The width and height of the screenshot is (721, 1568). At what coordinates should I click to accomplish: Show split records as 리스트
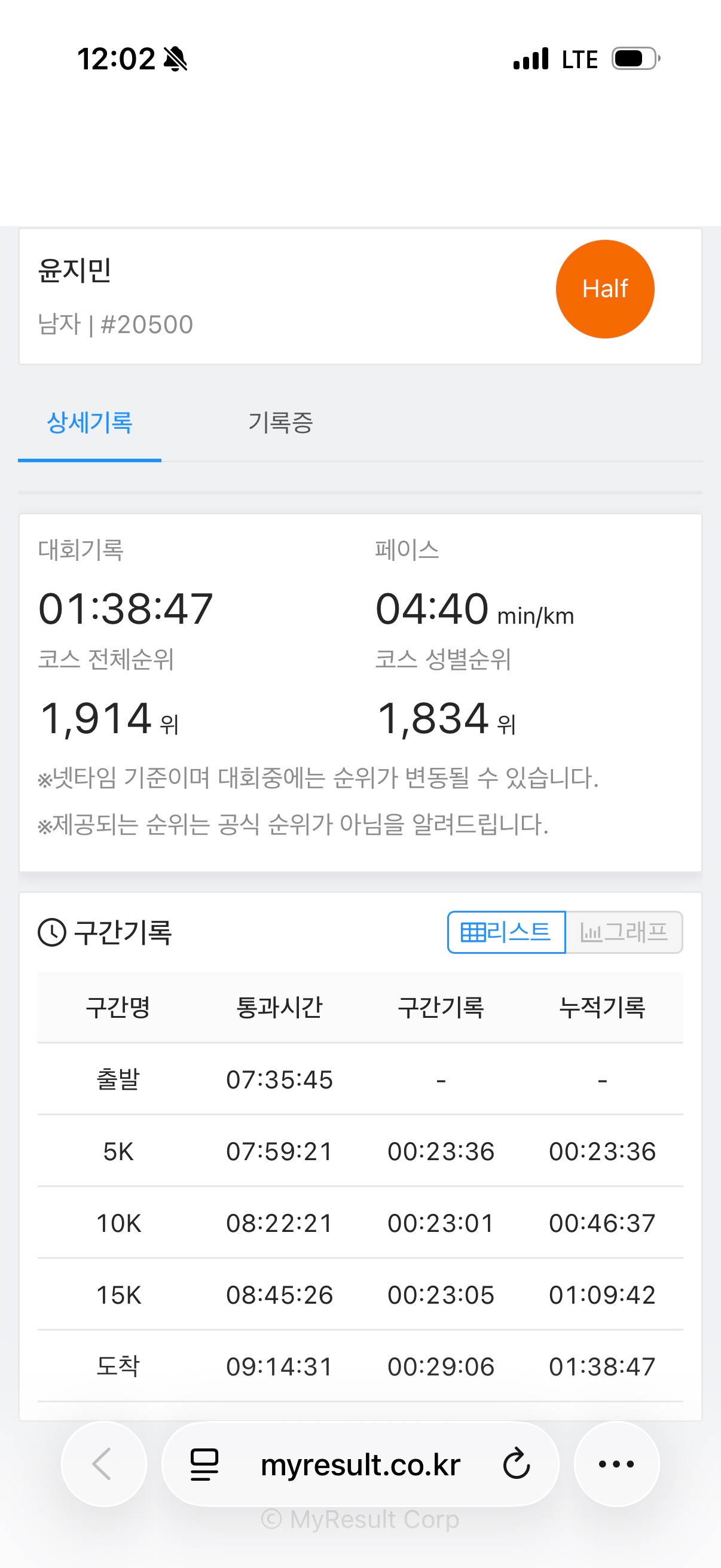pos(506,932)
